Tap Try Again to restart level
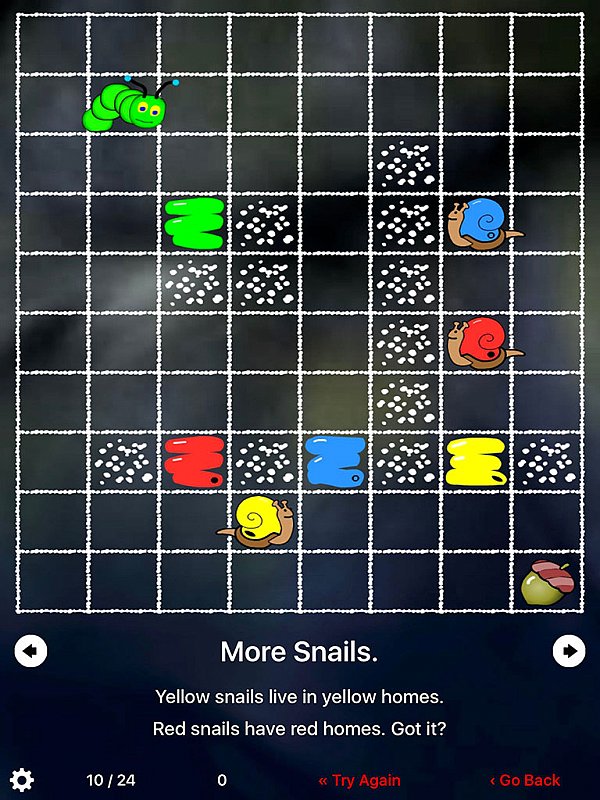This screenshot has height=800, width=600. [359, 780]
